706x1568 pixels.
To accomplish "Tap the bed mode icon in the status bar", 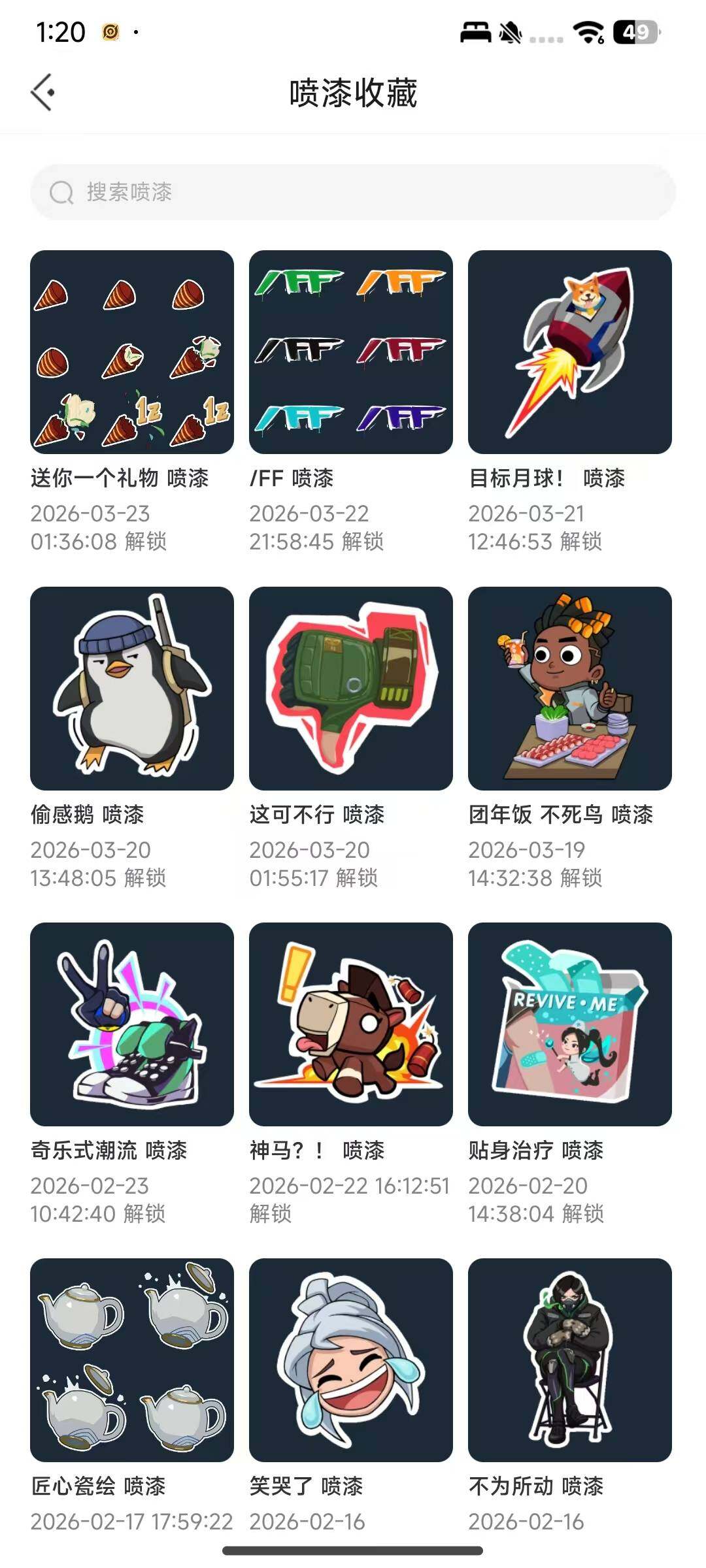I will pyautogui.click(x=474, y=31).
